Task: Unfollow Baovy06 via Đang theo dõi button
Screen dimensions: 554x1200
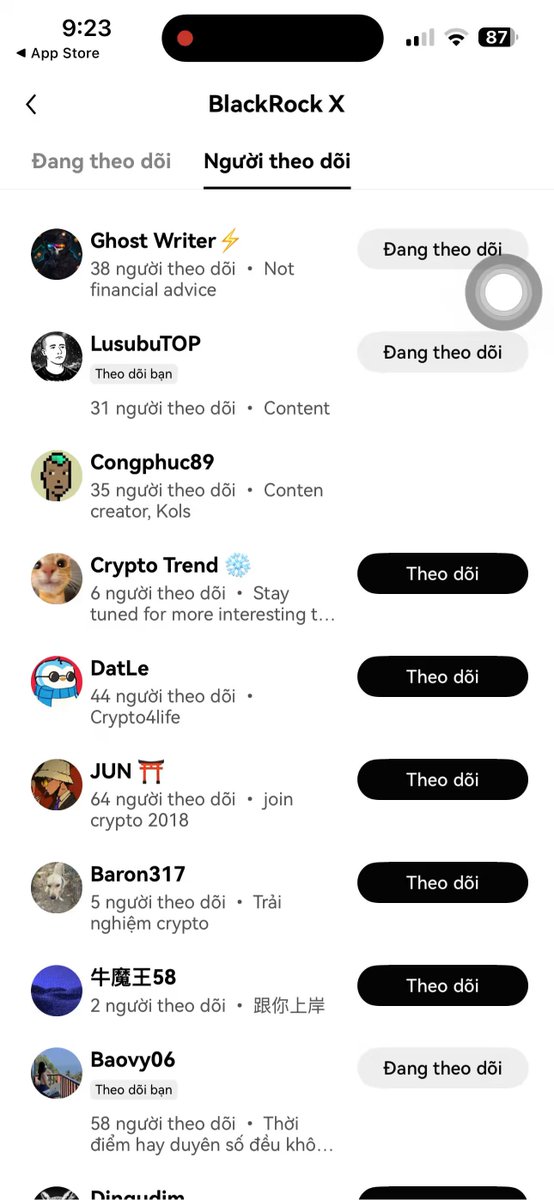Action: click(442, 1068)
